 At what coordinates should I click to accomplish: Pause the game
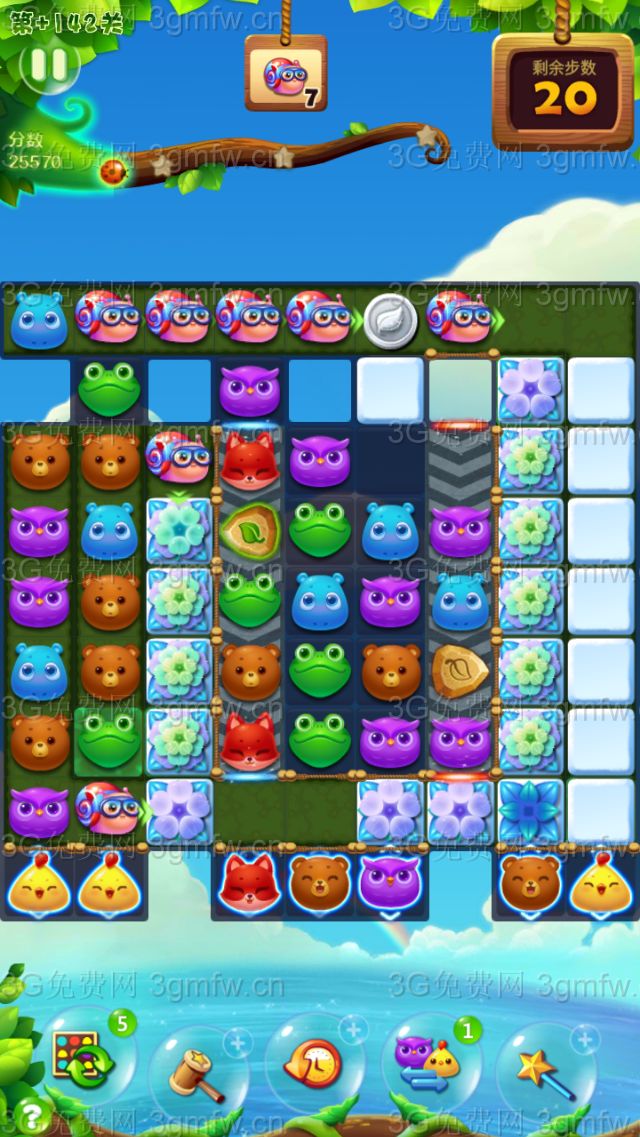(48, 65)
